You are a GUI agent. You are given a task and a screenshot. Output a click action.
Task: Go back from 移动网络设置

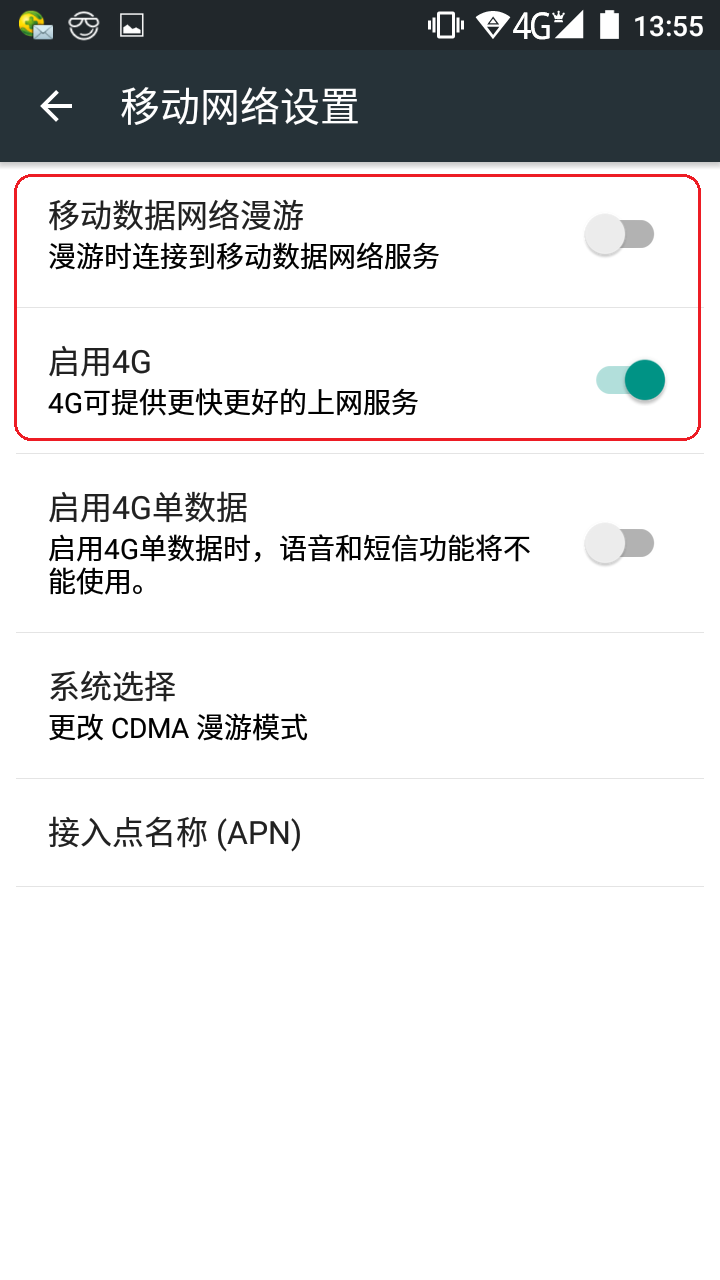56,106
